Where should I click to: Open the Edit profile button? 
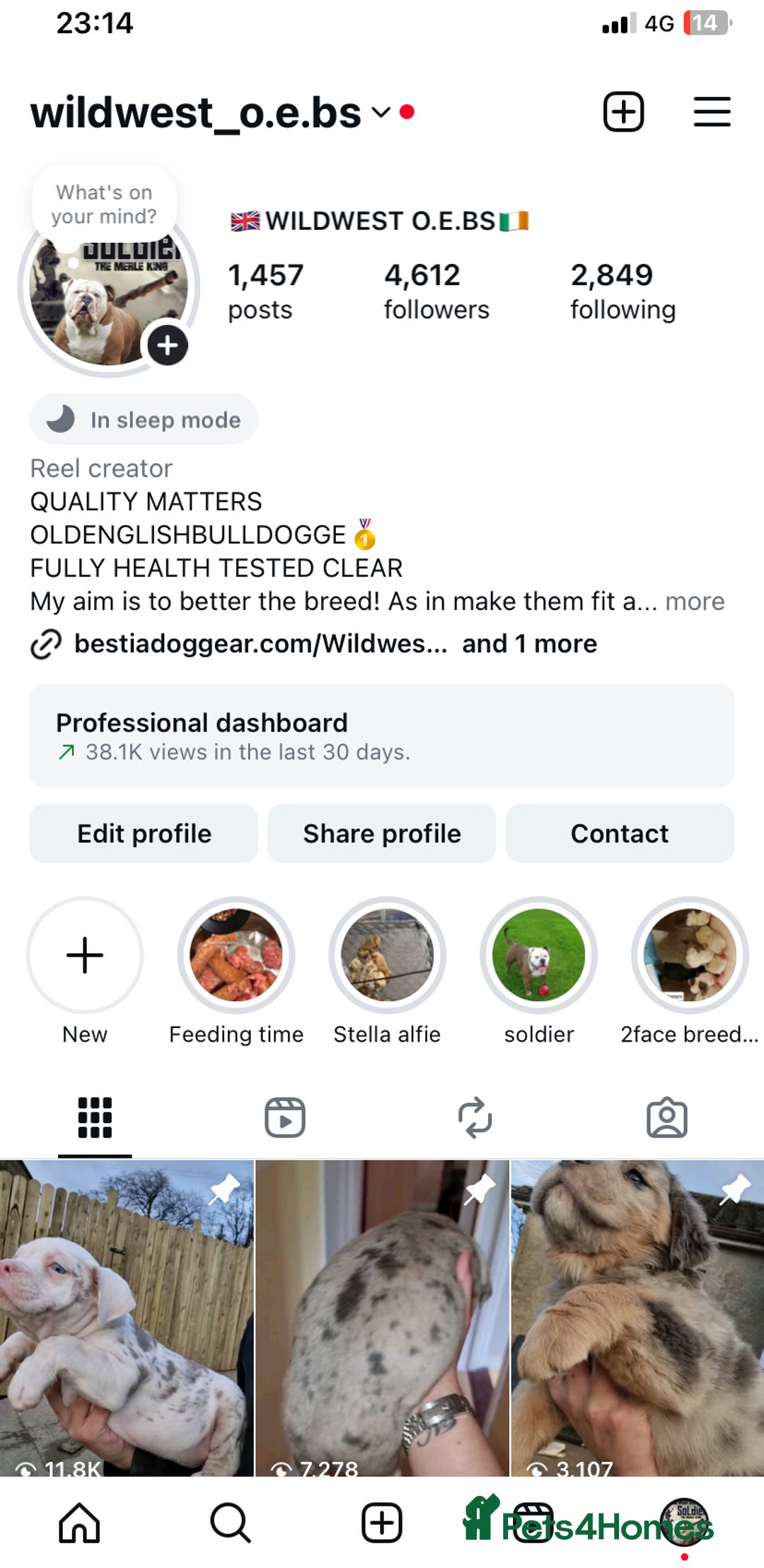click(143, 833)
